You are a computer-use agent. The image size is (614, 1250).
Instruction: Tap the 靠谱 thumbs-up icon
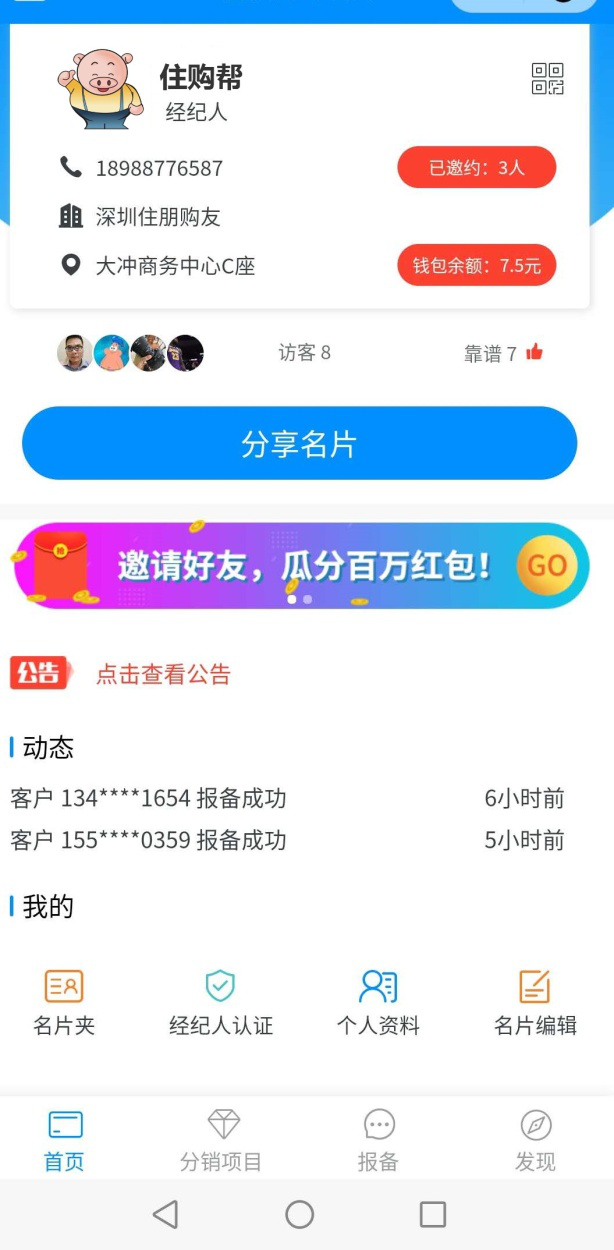point(534,352)
